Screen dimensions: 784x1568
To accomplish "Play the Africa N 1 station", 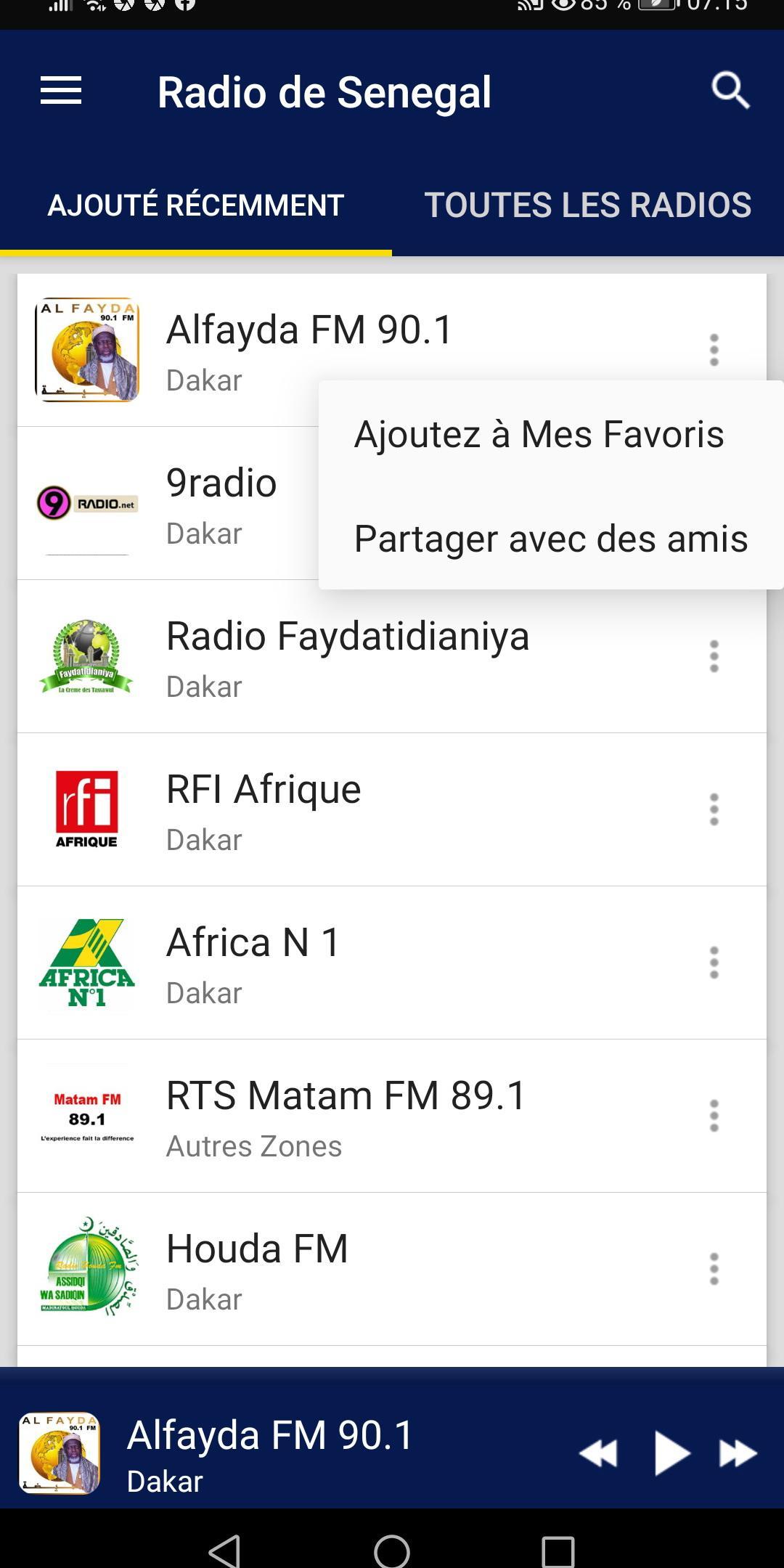I will [253, 962].
